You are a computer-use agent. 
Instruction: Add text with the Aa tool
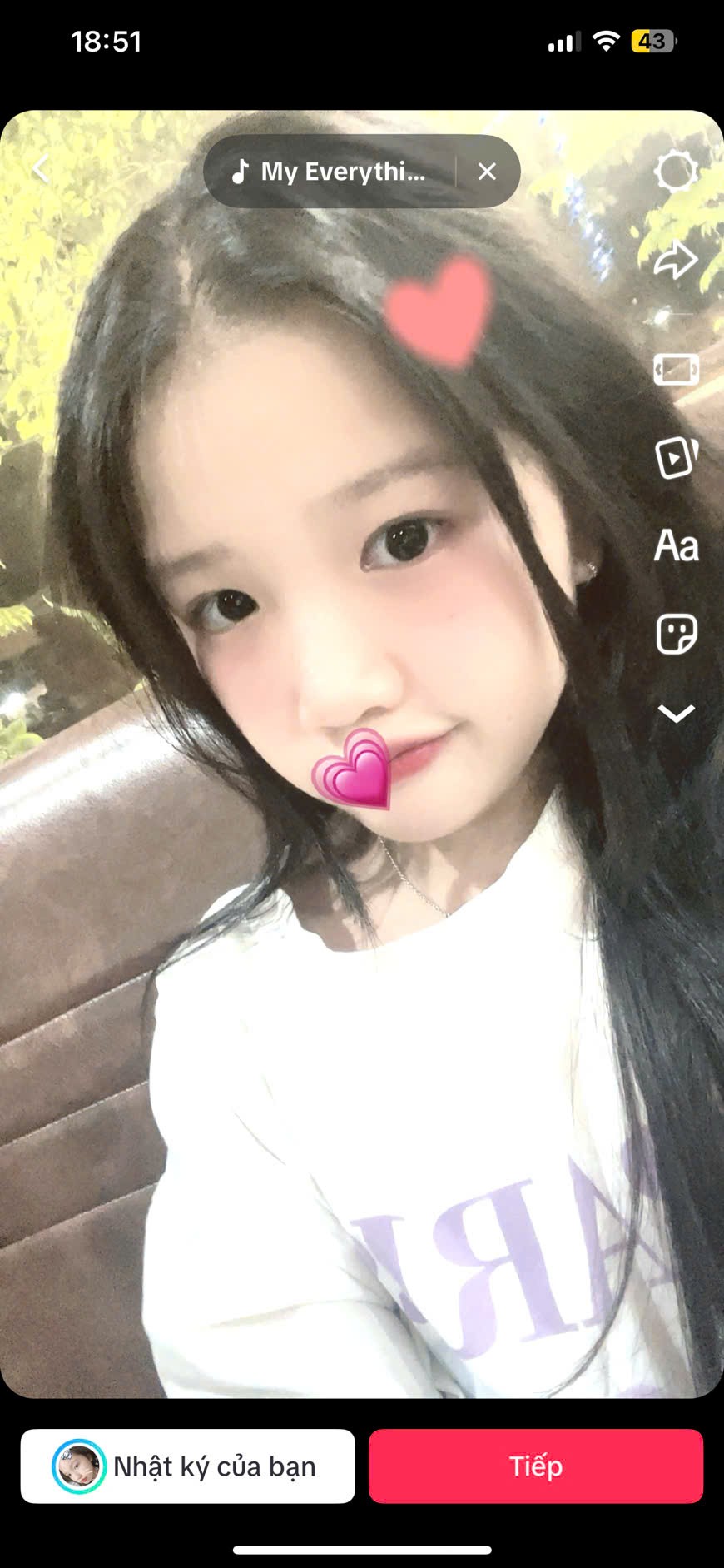coord(676,546)
